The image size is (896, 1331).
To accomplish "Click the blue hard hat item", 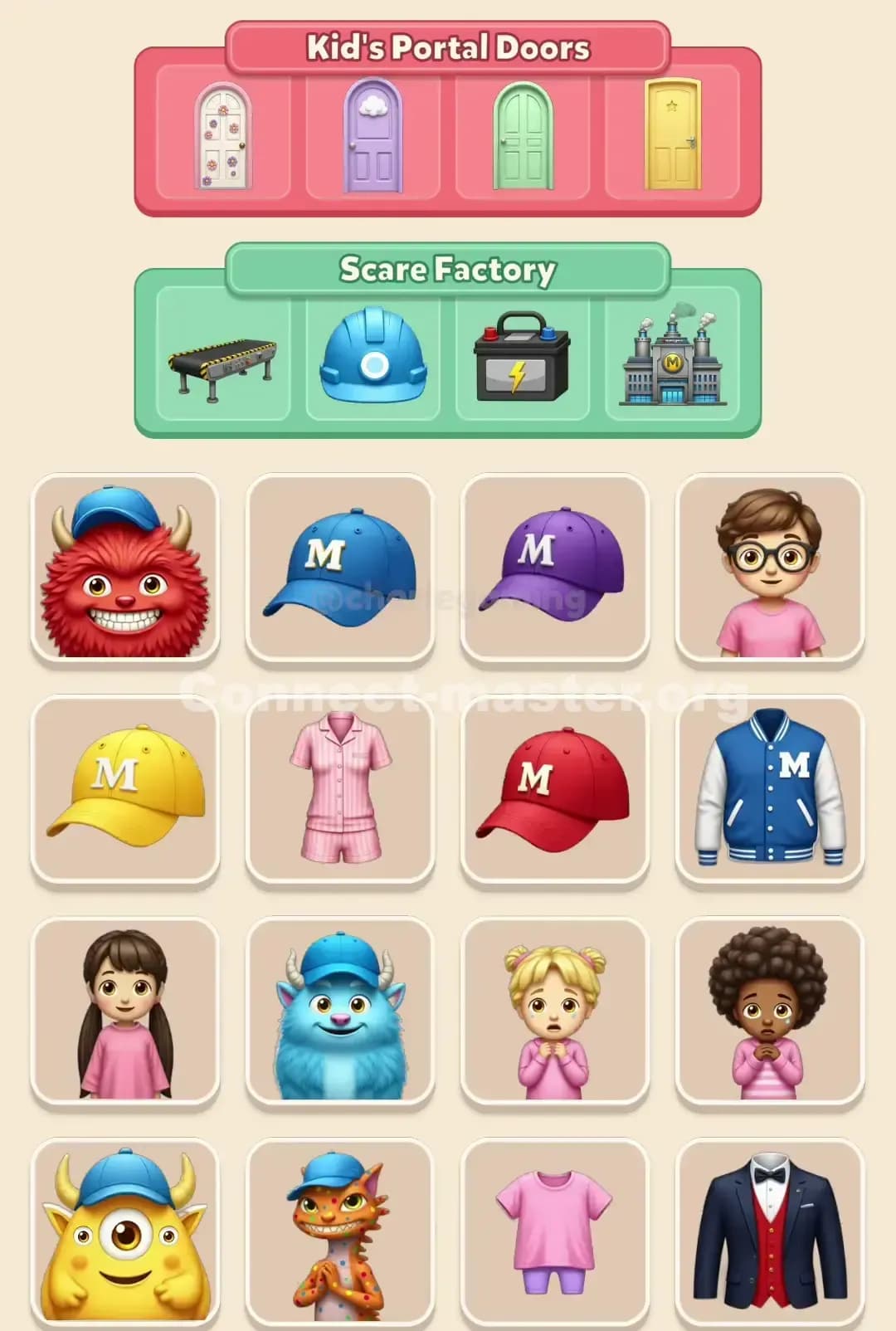I will pos(375,358).
